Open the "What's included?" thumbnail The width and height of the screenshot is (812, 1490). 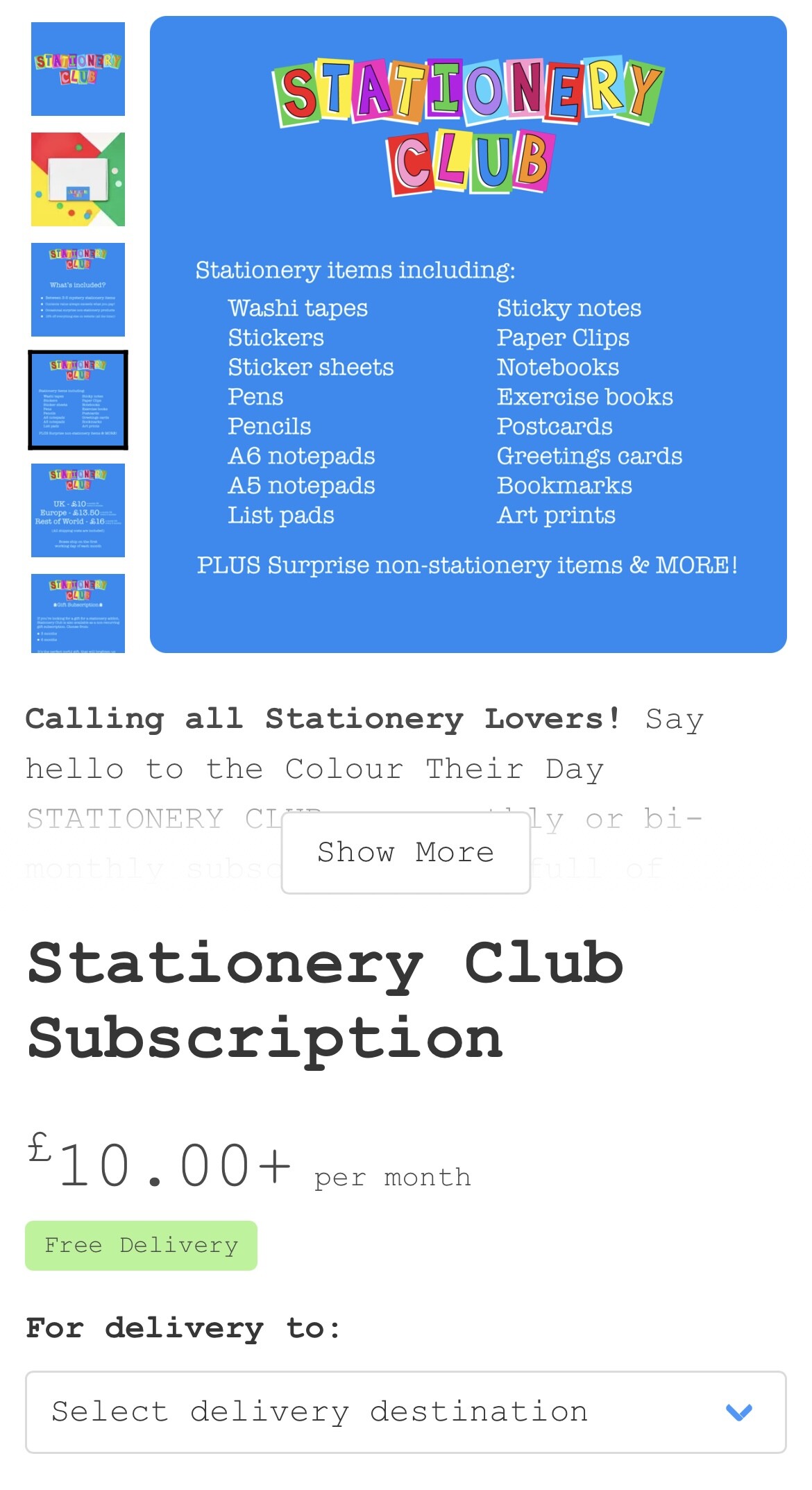78,289
